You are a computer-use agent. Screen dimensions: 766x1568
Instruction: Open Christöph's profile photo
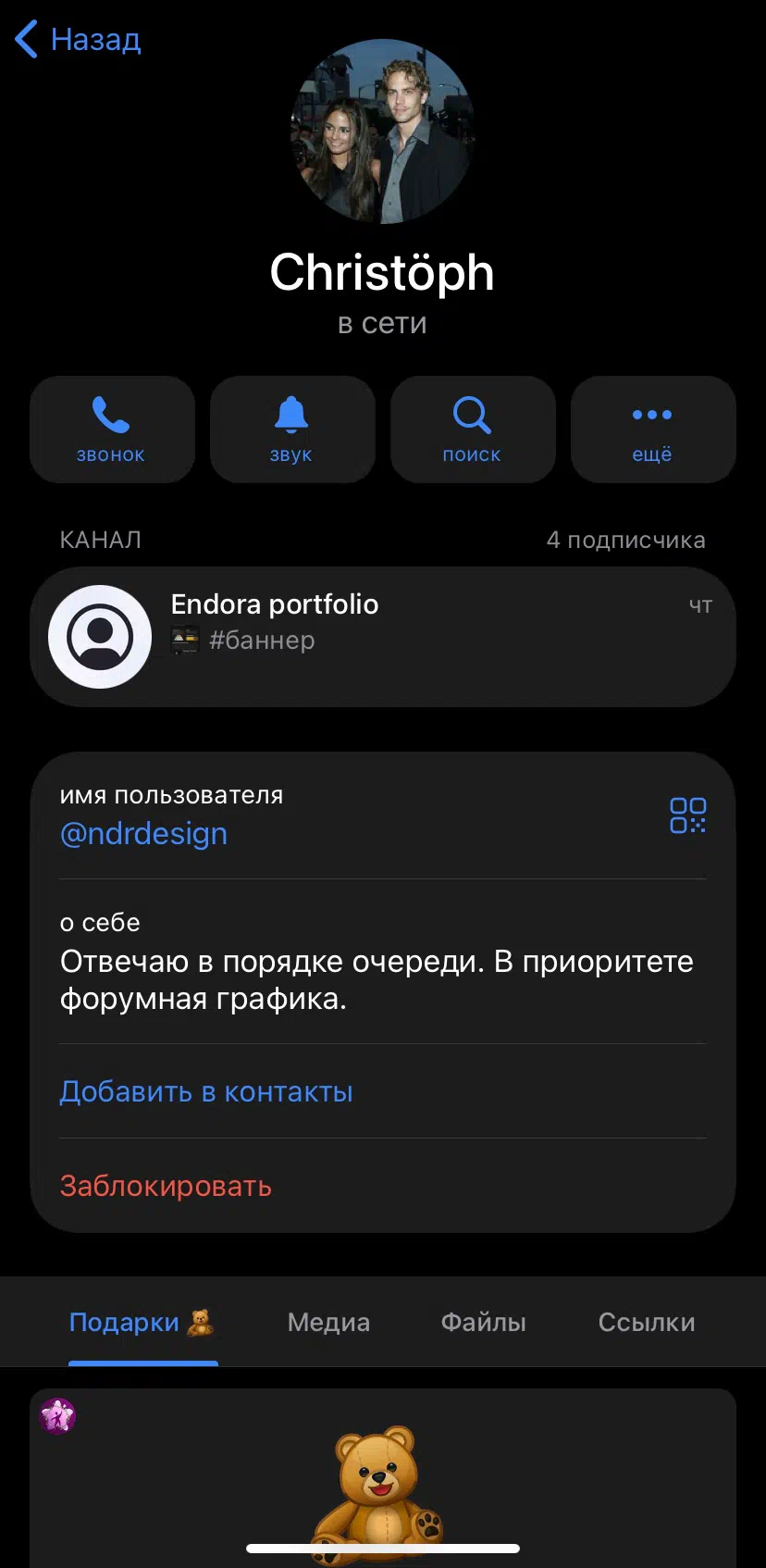tap(382, 131)
